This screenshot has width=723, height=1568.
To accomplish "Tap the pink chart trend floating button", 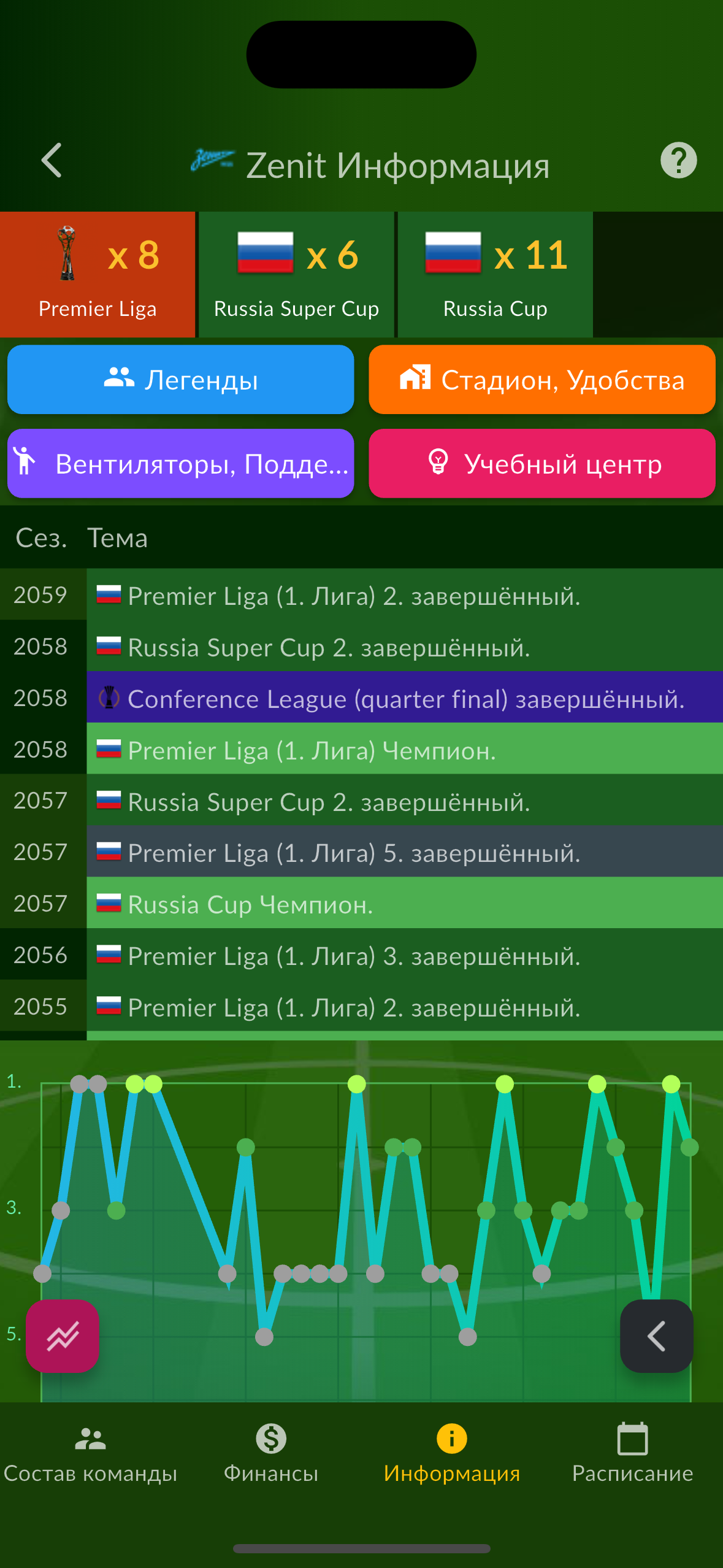I will pyautogui.click(x=63, y=1336).
